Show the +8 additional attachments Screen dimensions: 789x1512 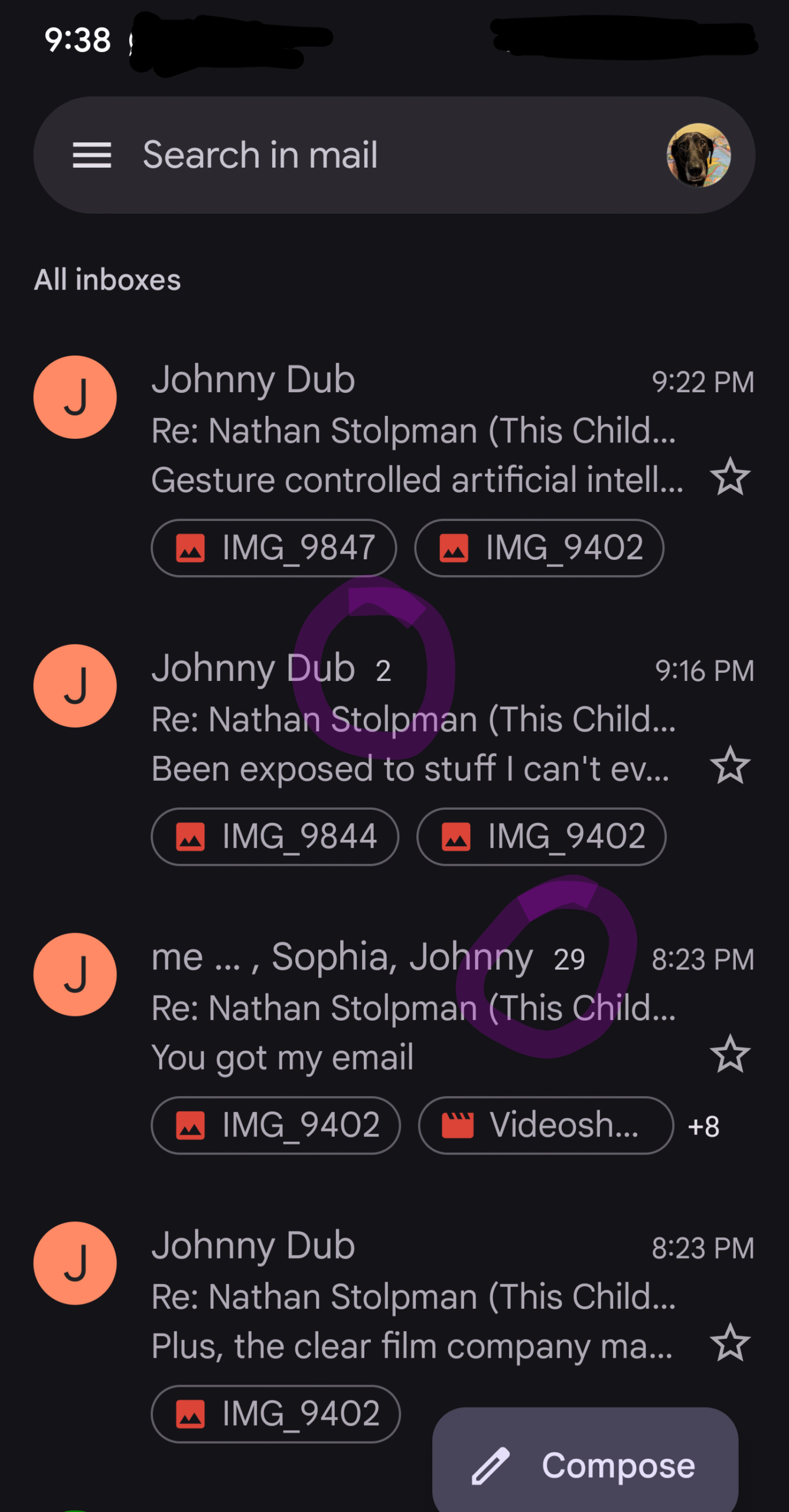tap(704, 1126)
